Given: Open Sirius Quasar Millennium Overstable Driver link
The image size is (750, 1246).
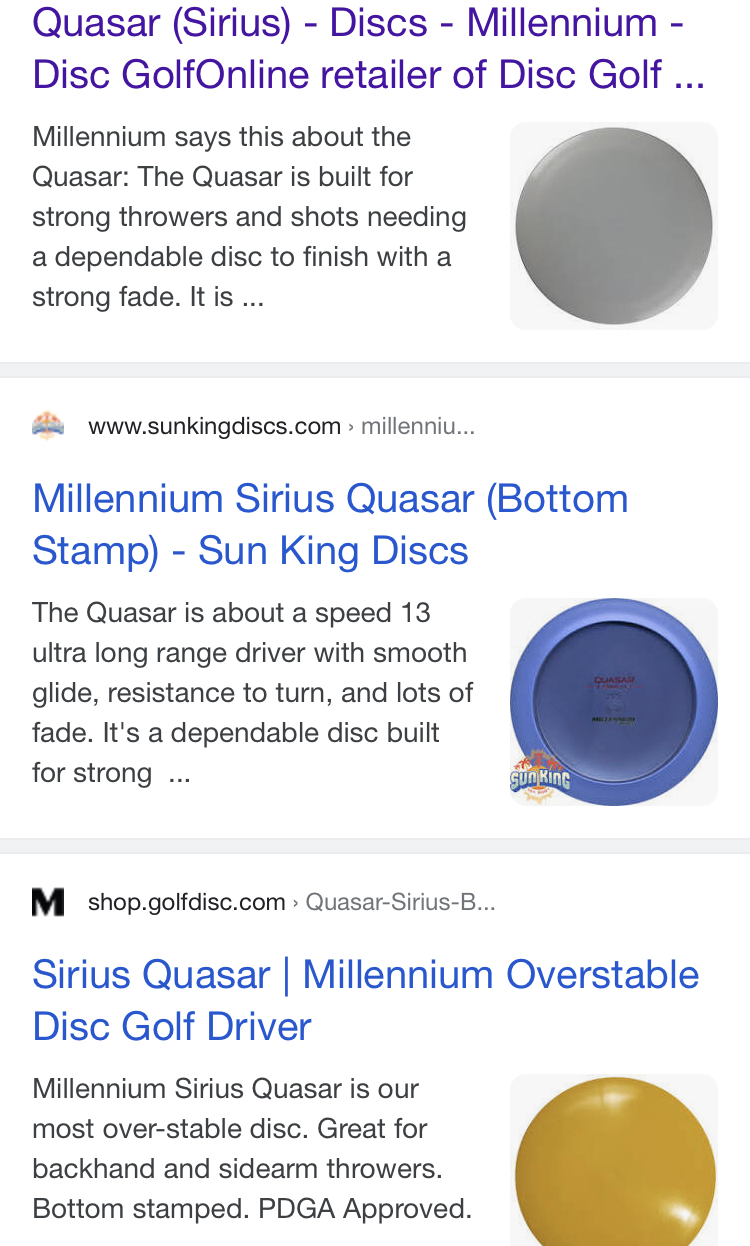Looking at the screenshot, I should click(x=365, y=1000).
